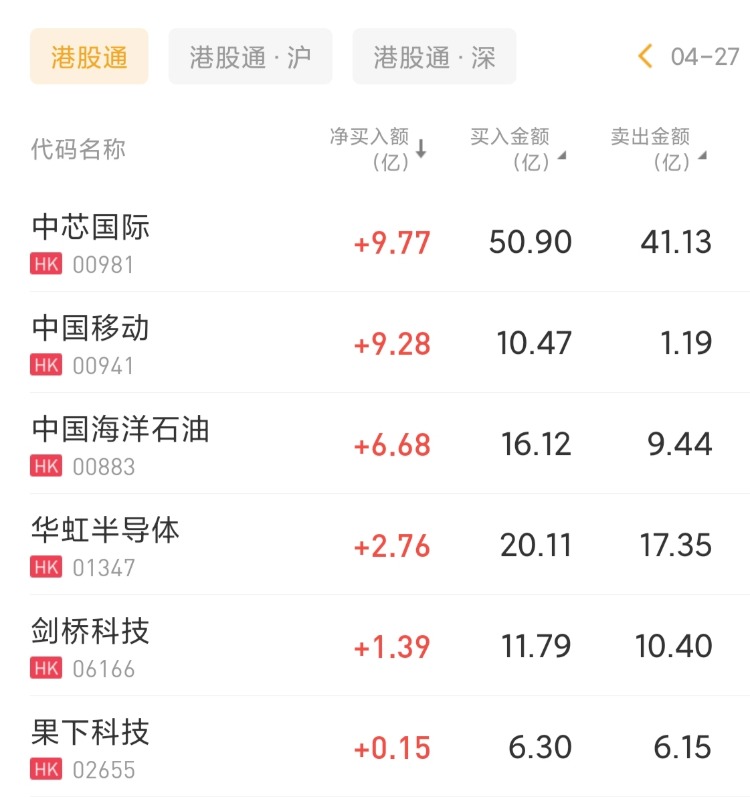This screenshot has width=750, height=797.
Task: Sort by 买入金额 column
Action: click(x=517, y=149)
